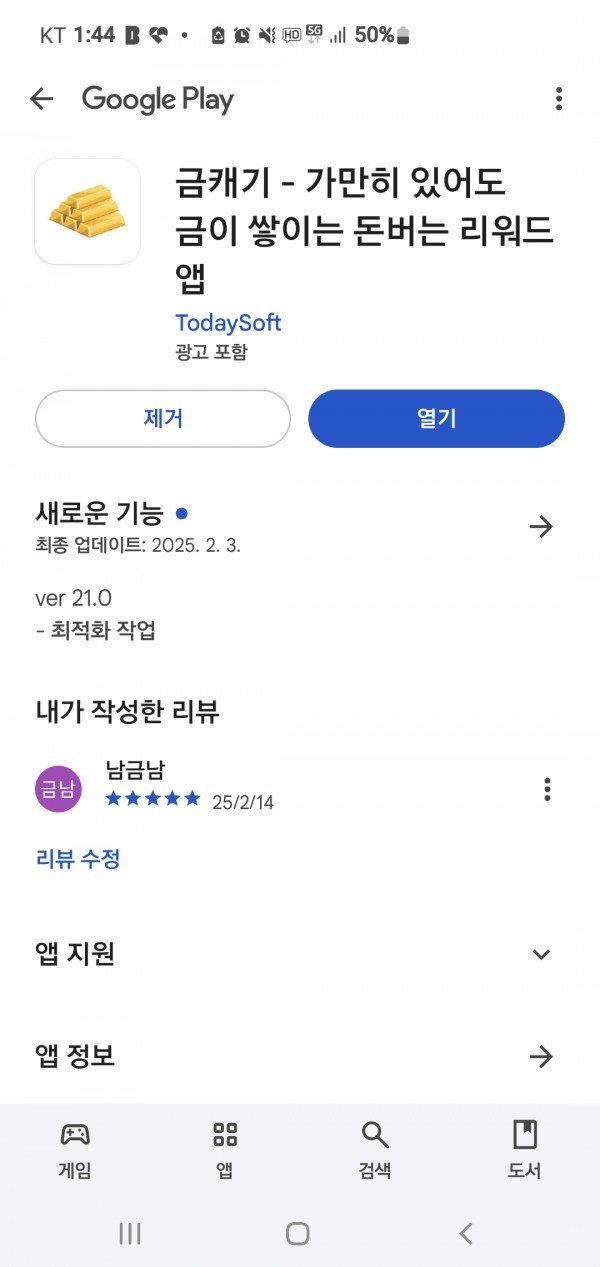The width and height of the screenshot is (600, 1267).
Task: Switch to the 검색 tab
Action: (375, 1150)
